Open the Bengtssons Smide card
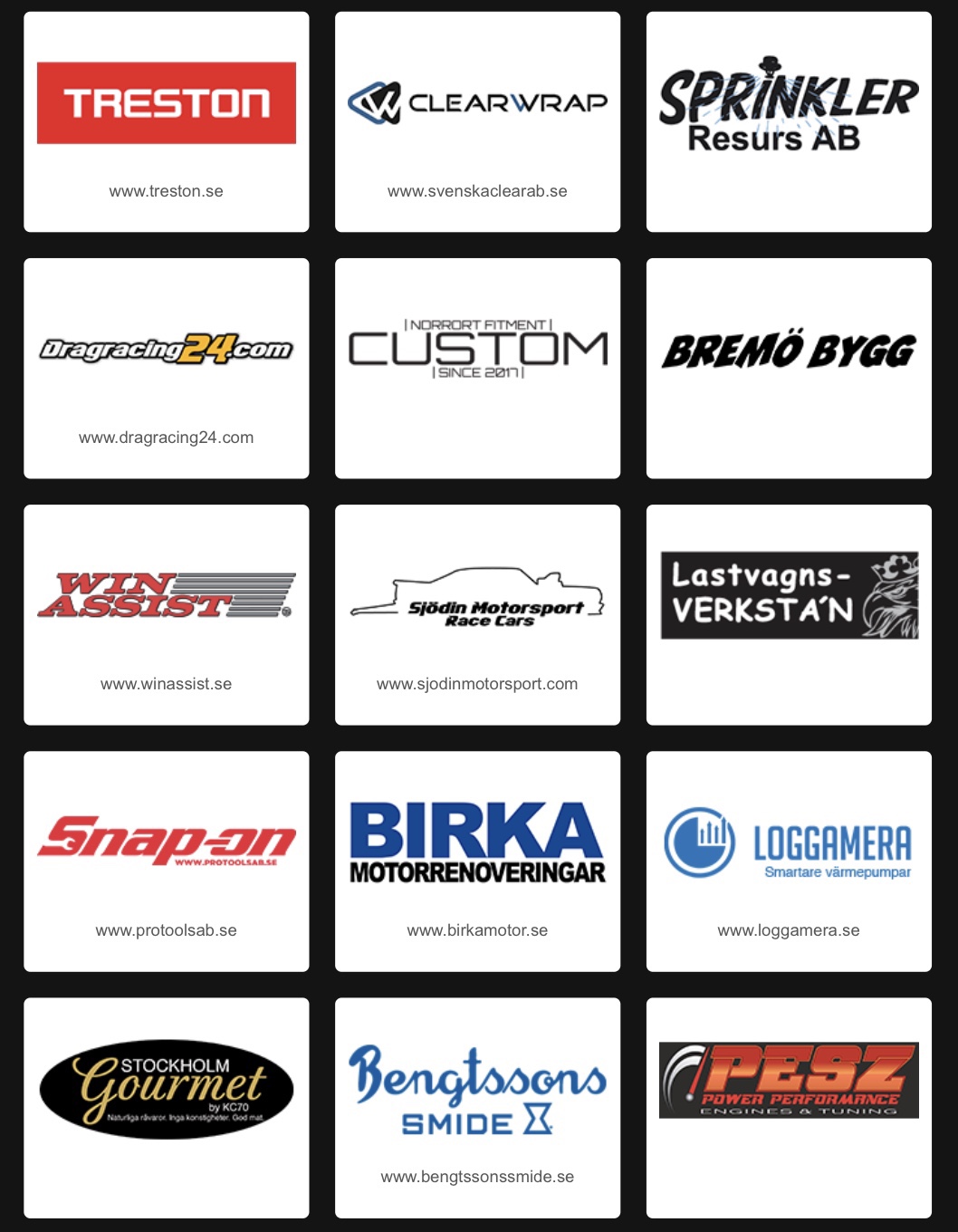The image size is (958, 1232). [x=477, y=1107]
